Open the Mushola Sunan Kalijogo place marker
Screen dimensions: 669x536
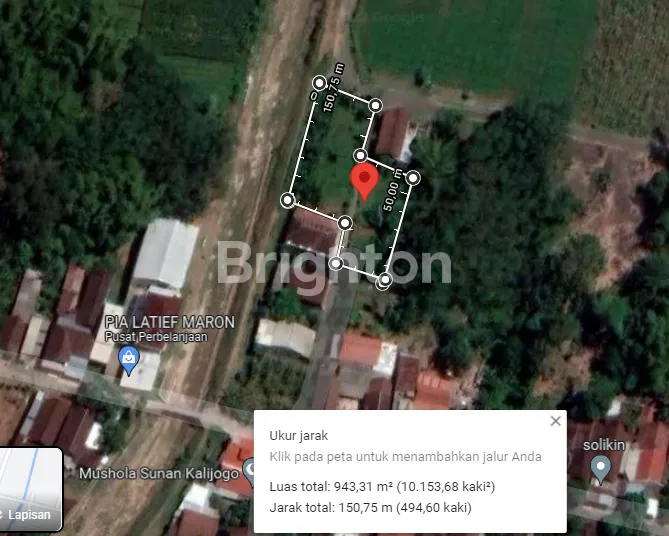tap(251, 468)
